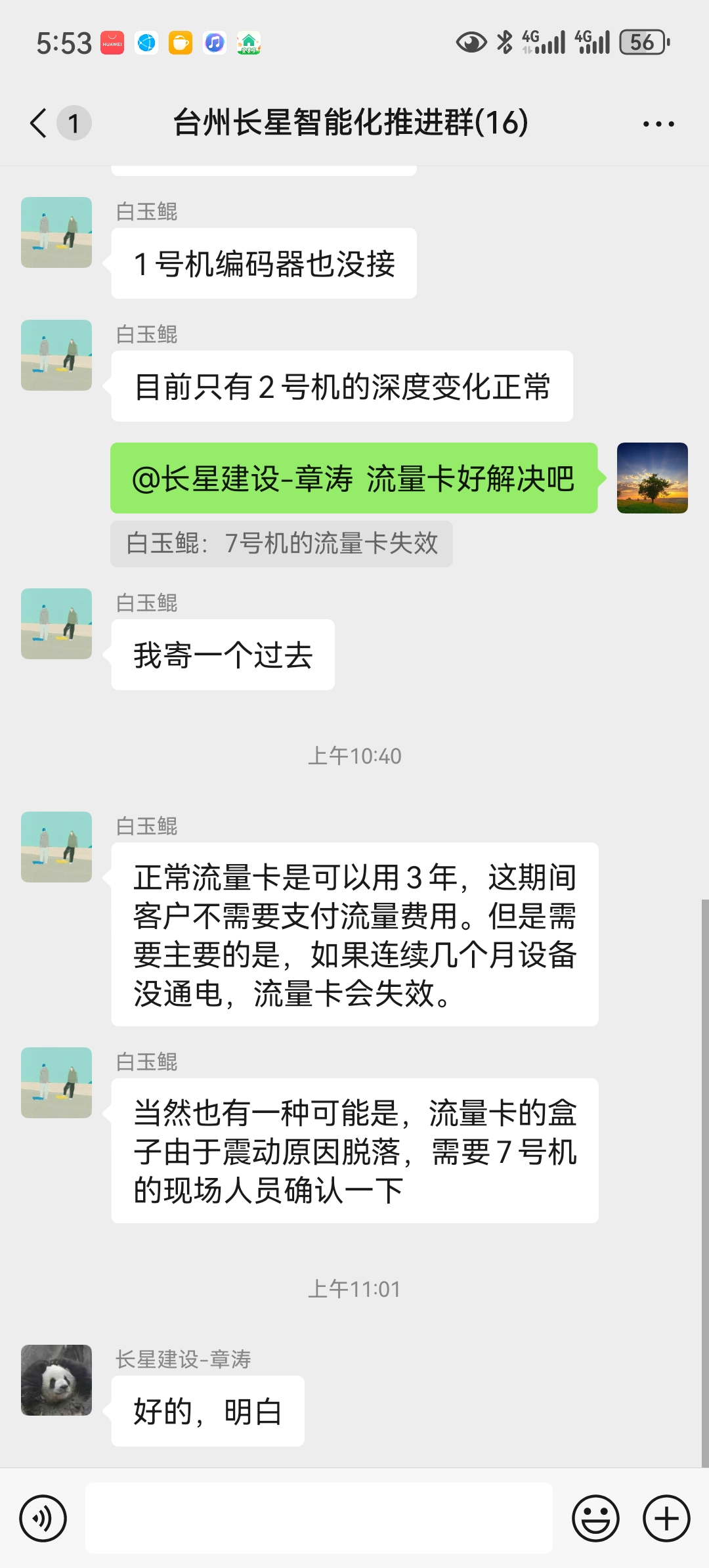Open 长星建设-章涛's panda avatar profile
This screenshot has width=709, height=1568.
[56, 1380]
